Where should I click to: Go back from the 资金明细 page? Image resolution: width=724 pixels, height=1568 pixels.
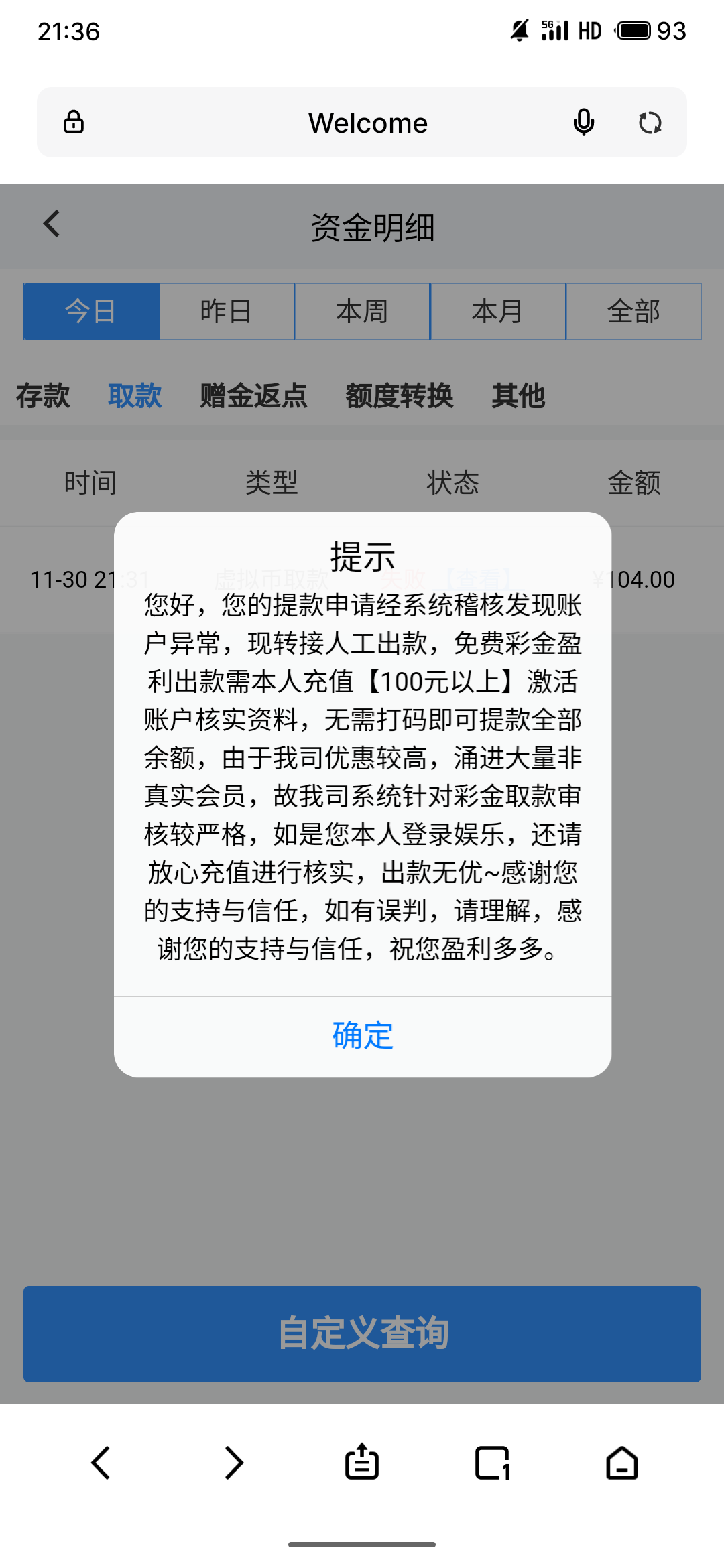click(x=52, y=224)
